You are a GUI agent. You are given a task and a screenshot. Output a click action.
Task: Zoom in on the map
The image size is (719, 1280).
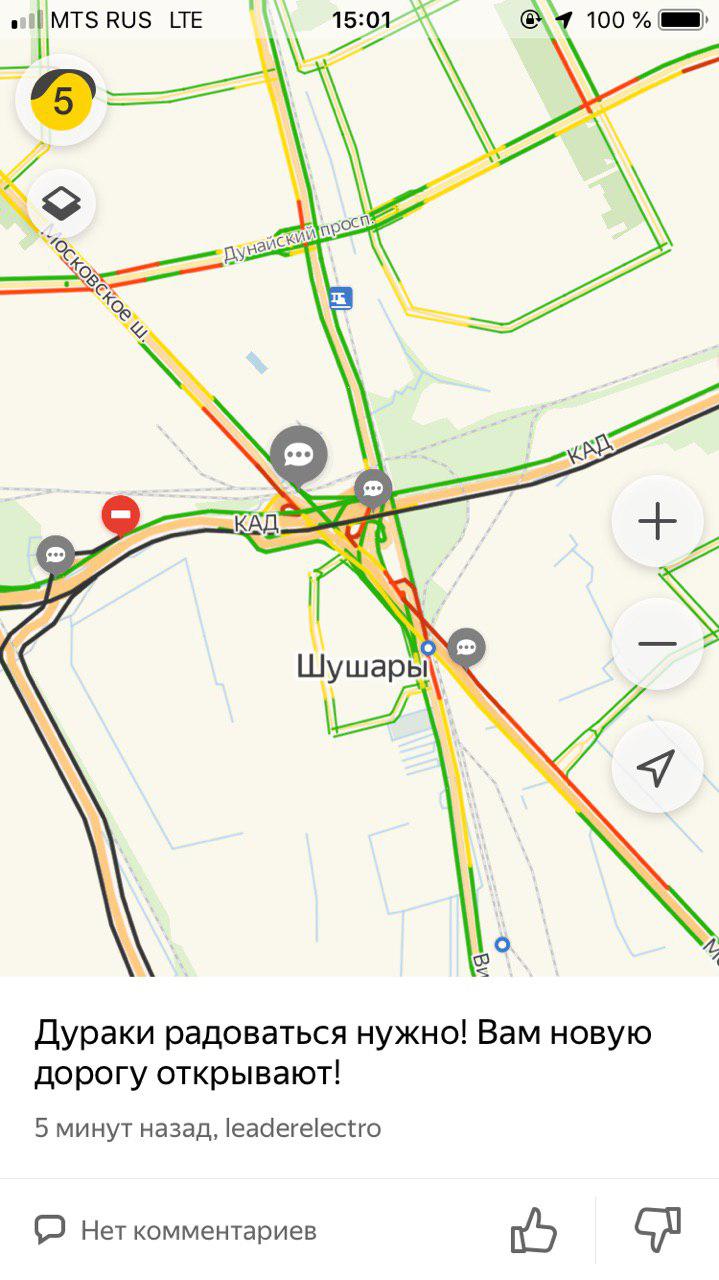(x=658, y=521)
